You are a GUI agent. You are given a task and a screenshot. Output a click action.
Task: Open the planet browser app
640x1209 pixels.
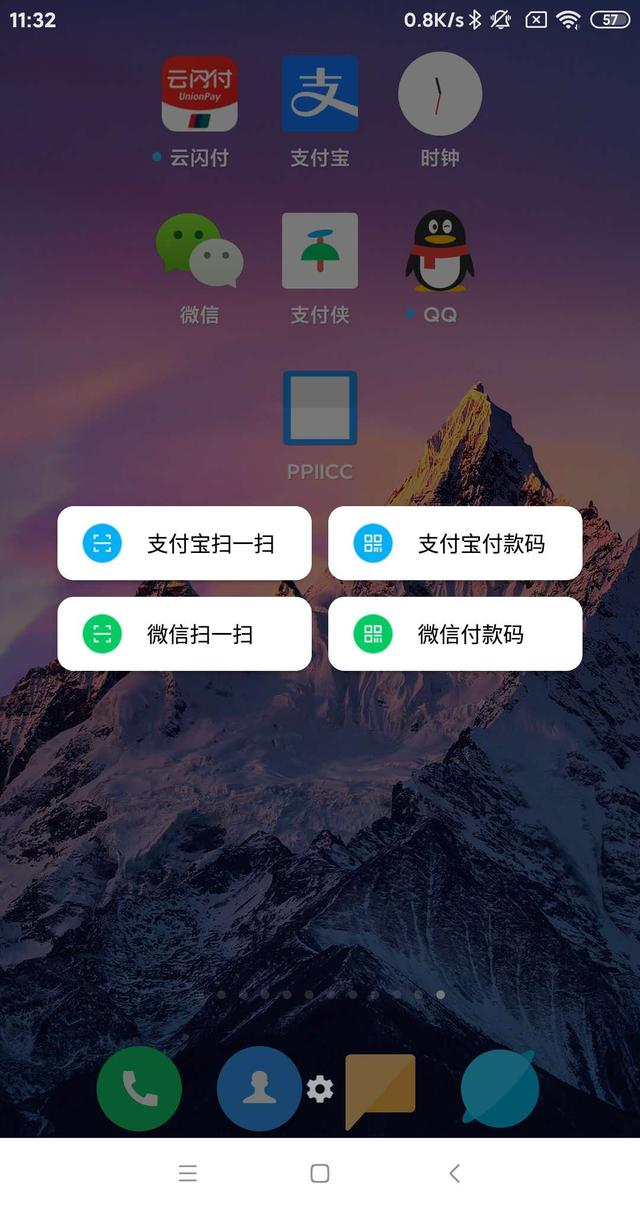500,1088
